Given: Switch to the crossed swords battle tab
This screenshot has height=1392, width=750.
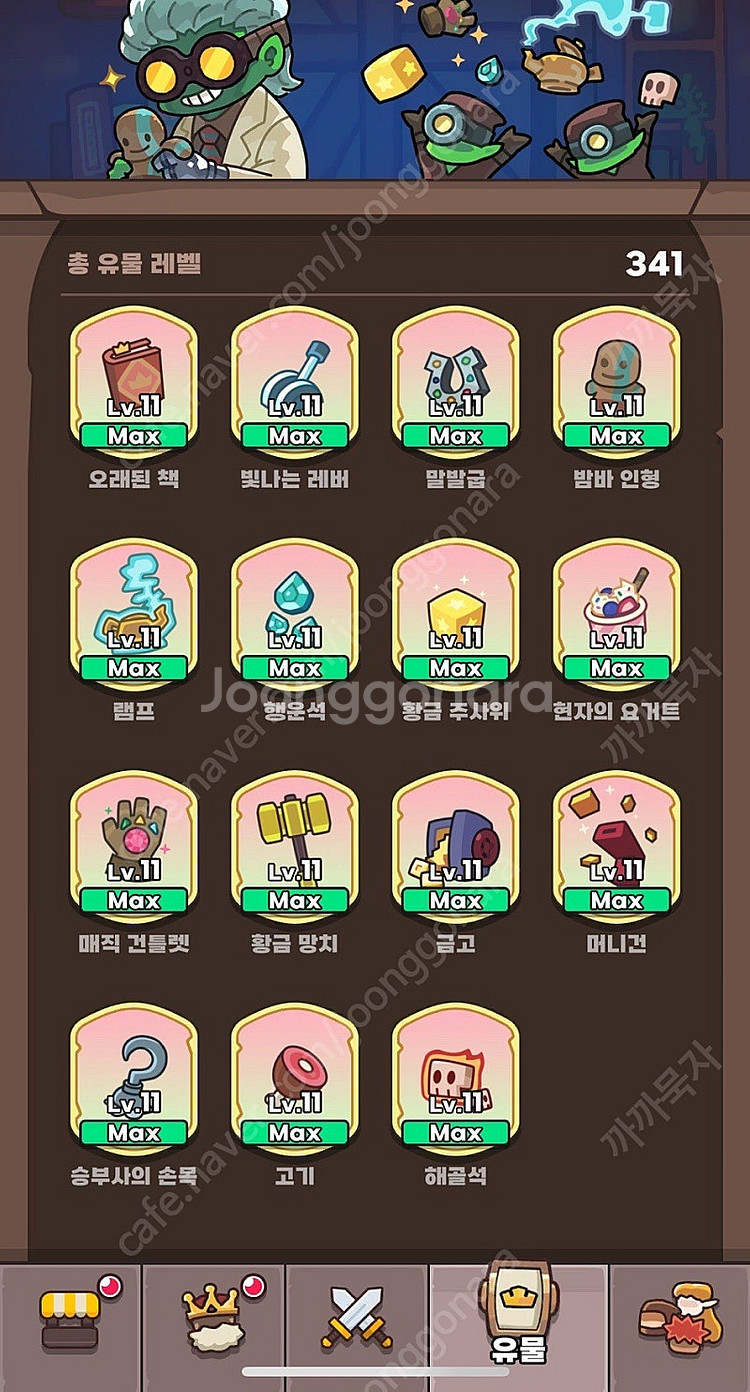Looking at the screenshot, I should tap(356, 1318).
